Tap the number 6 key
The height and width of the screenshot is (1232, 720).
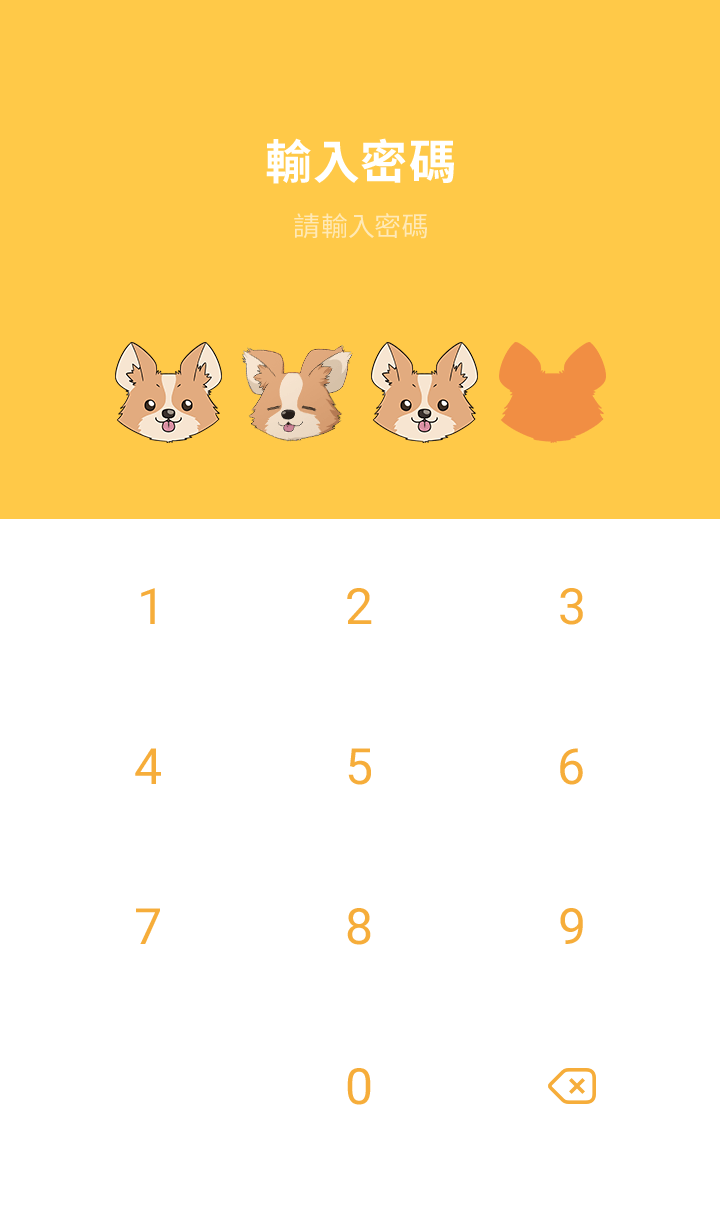pyautogui.click(x=570, y=767)
